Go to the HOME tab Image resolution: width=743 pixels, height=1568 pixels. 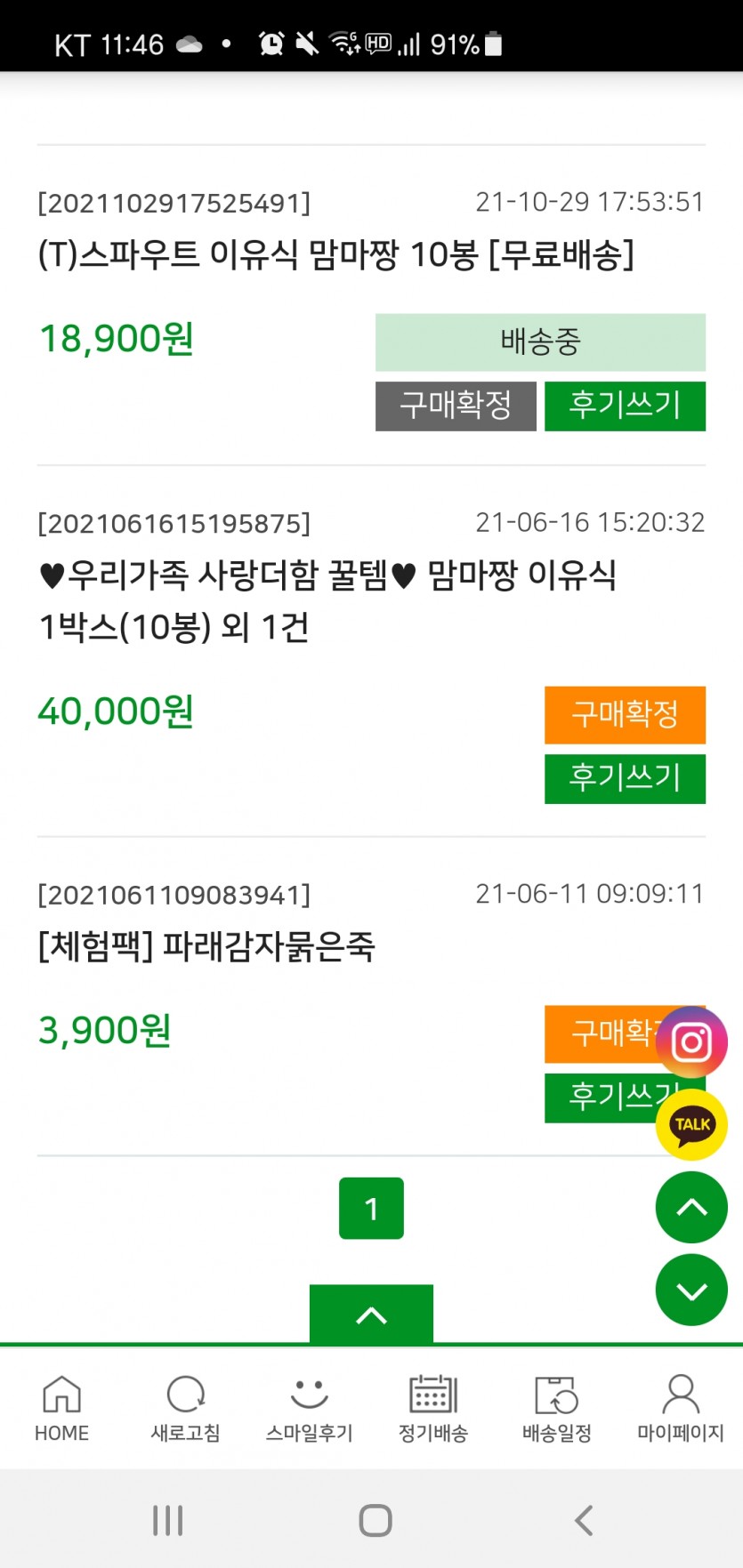61,1409
